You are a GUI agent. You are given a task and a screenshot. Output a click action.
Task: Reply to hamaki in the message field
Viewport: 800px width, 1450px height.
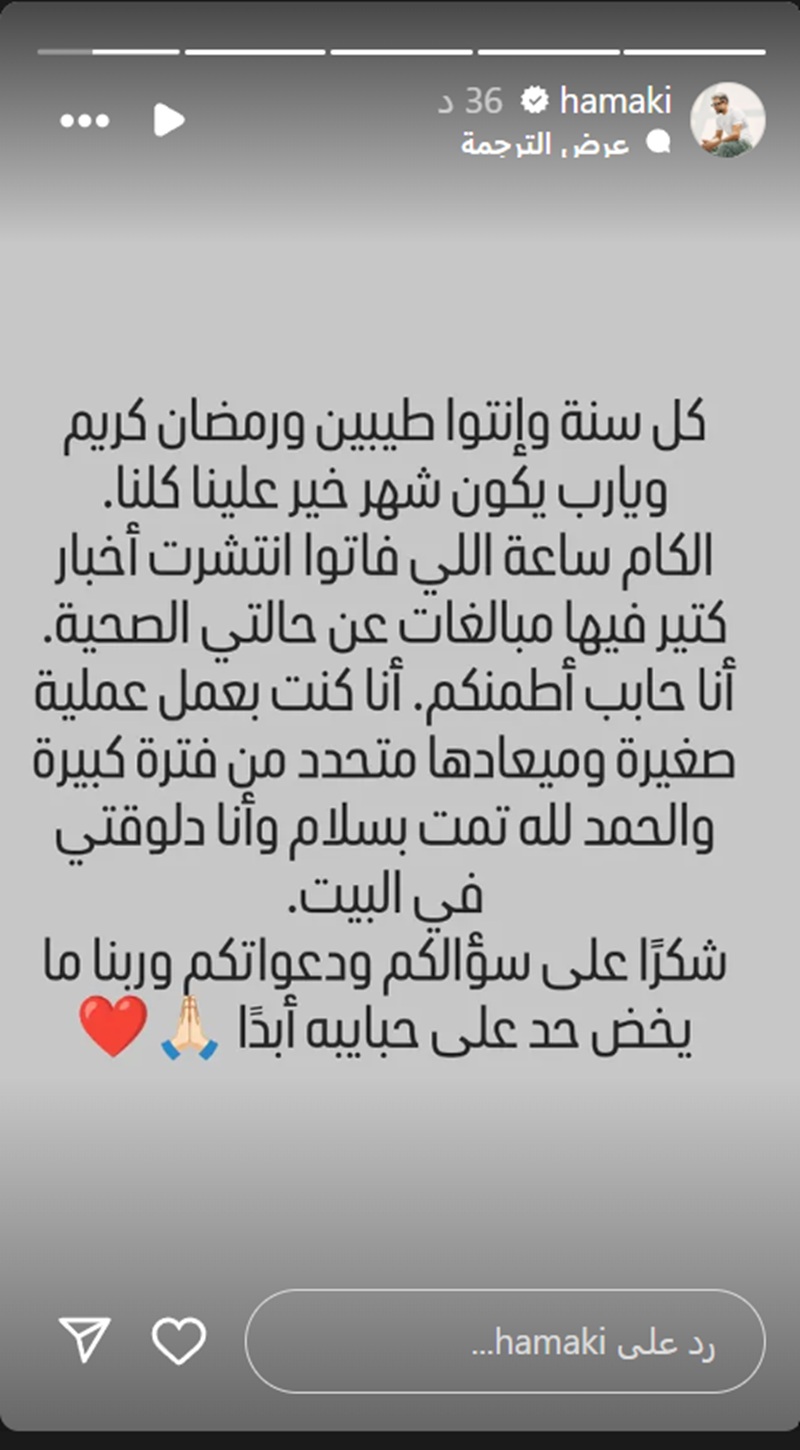tap(505, 1341)
